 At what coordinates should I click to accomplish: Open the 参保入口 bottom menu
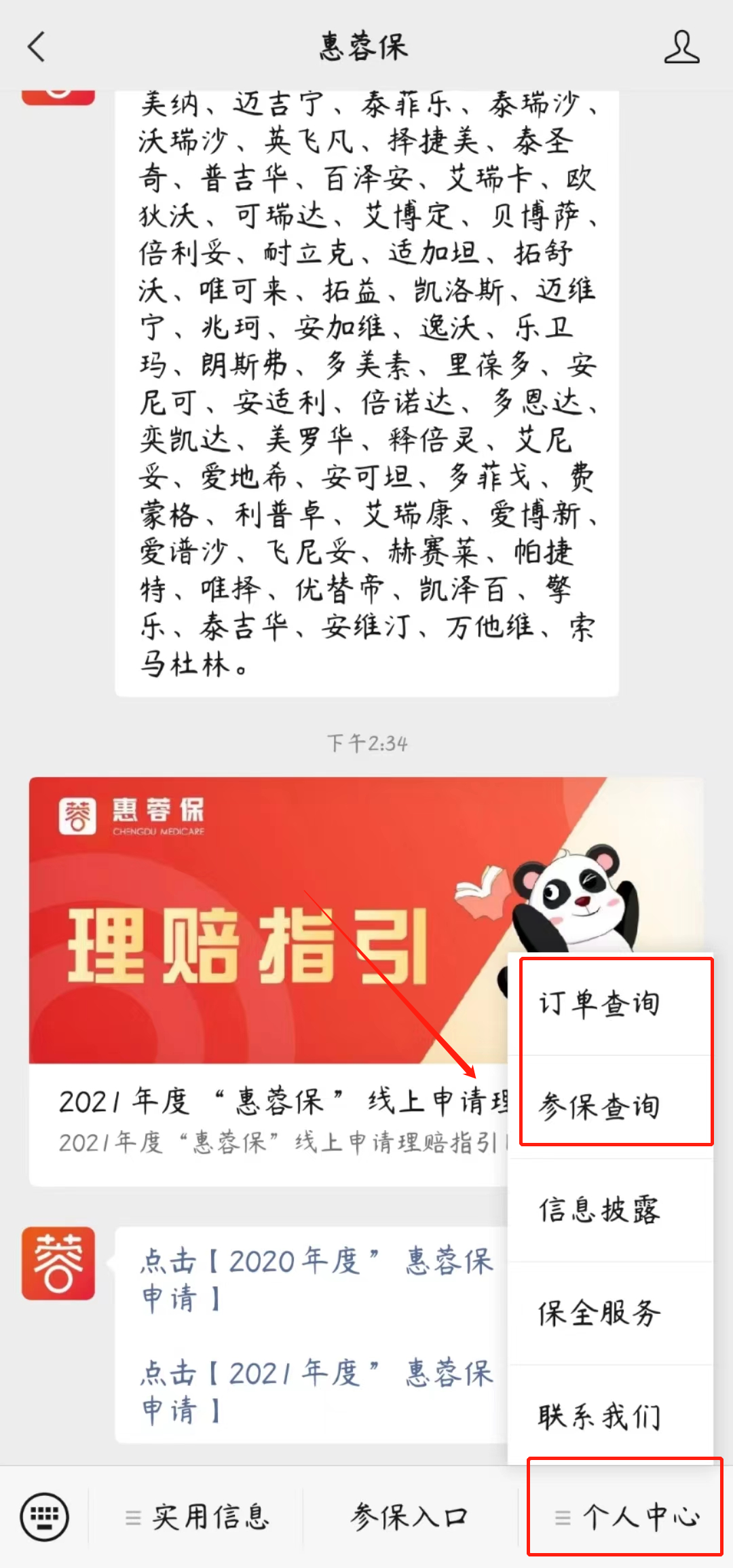pyautogui.click(x=410, y=1516)
